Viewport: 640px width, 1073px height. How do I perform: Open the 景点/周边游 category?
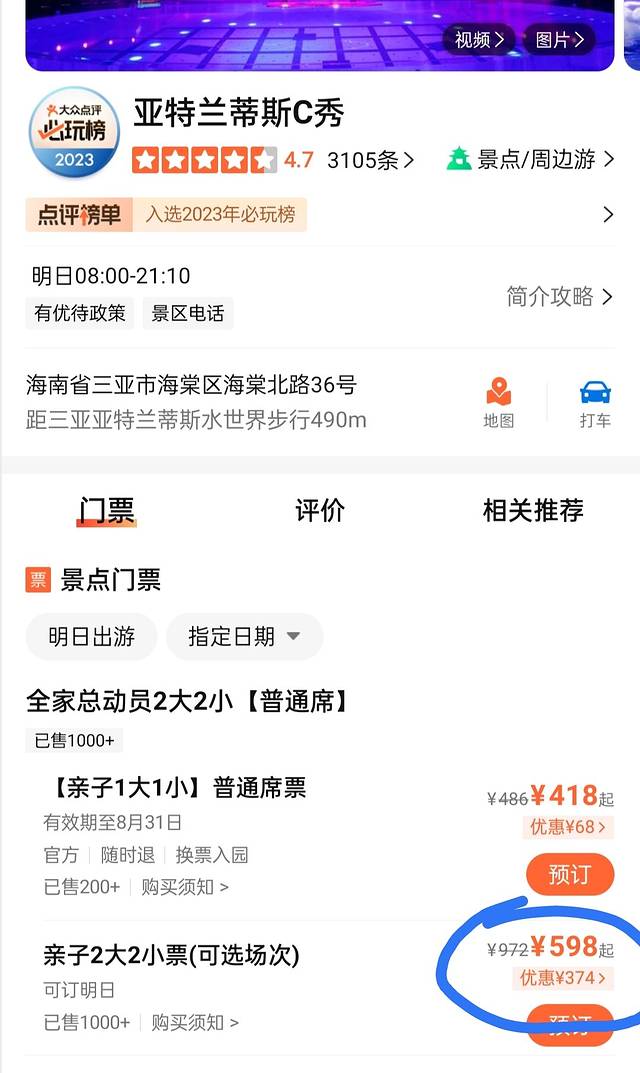coord(530,159)
